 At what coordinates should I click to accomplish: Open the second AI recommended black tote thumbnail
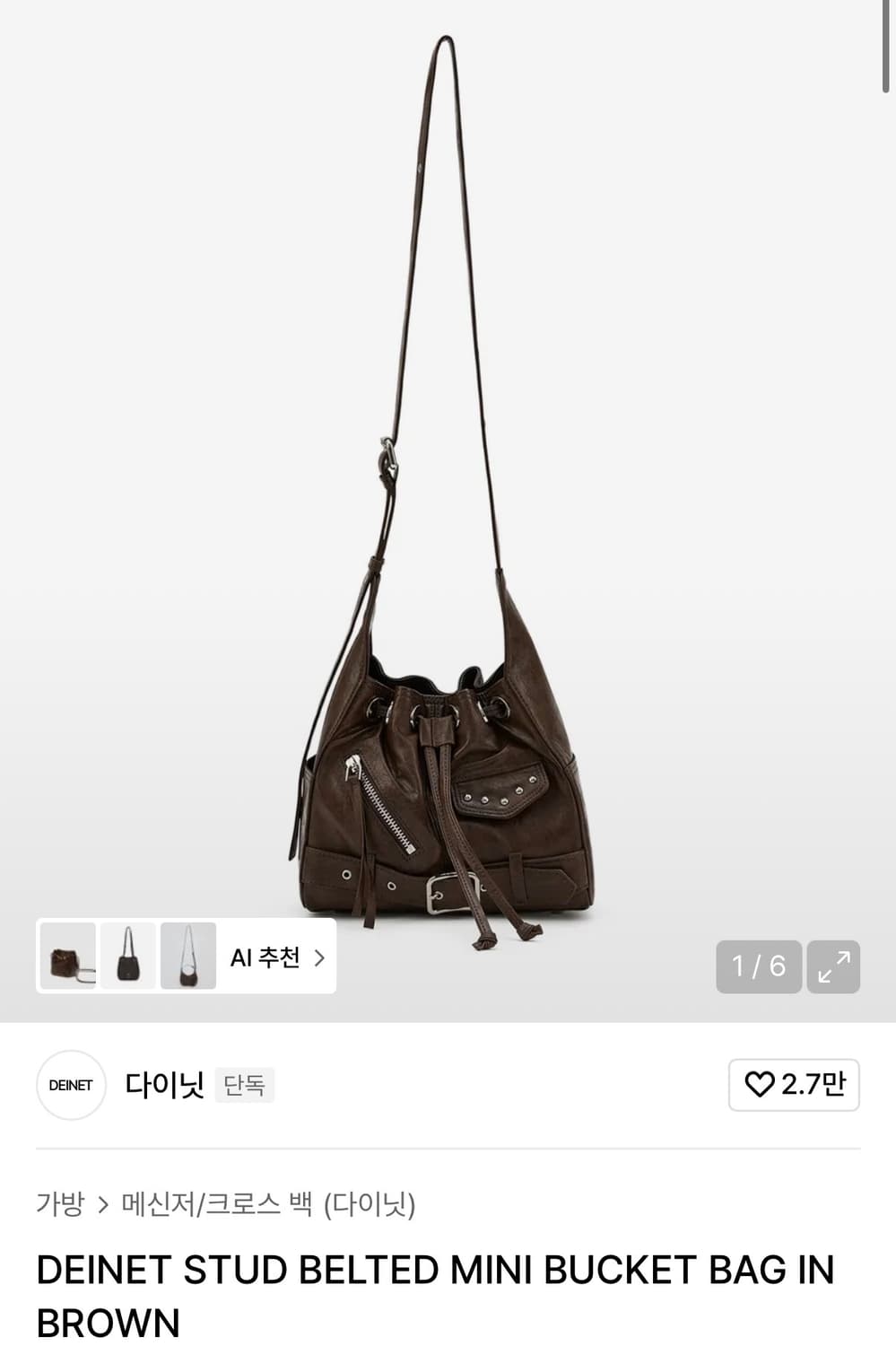(127, 957)
